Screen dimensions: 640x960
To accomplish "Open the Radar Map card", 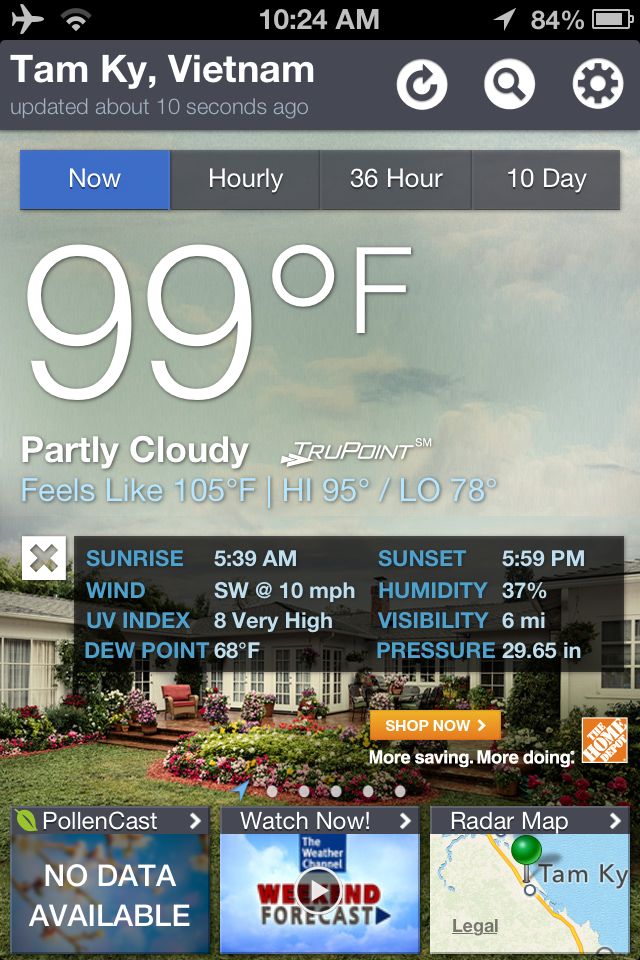I will tap(529, 880).
